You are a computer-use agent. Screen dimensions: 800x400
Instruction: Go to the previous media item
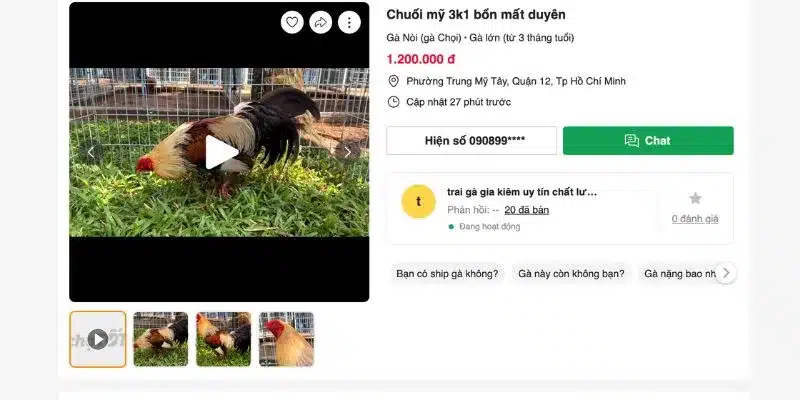(91, 152)
